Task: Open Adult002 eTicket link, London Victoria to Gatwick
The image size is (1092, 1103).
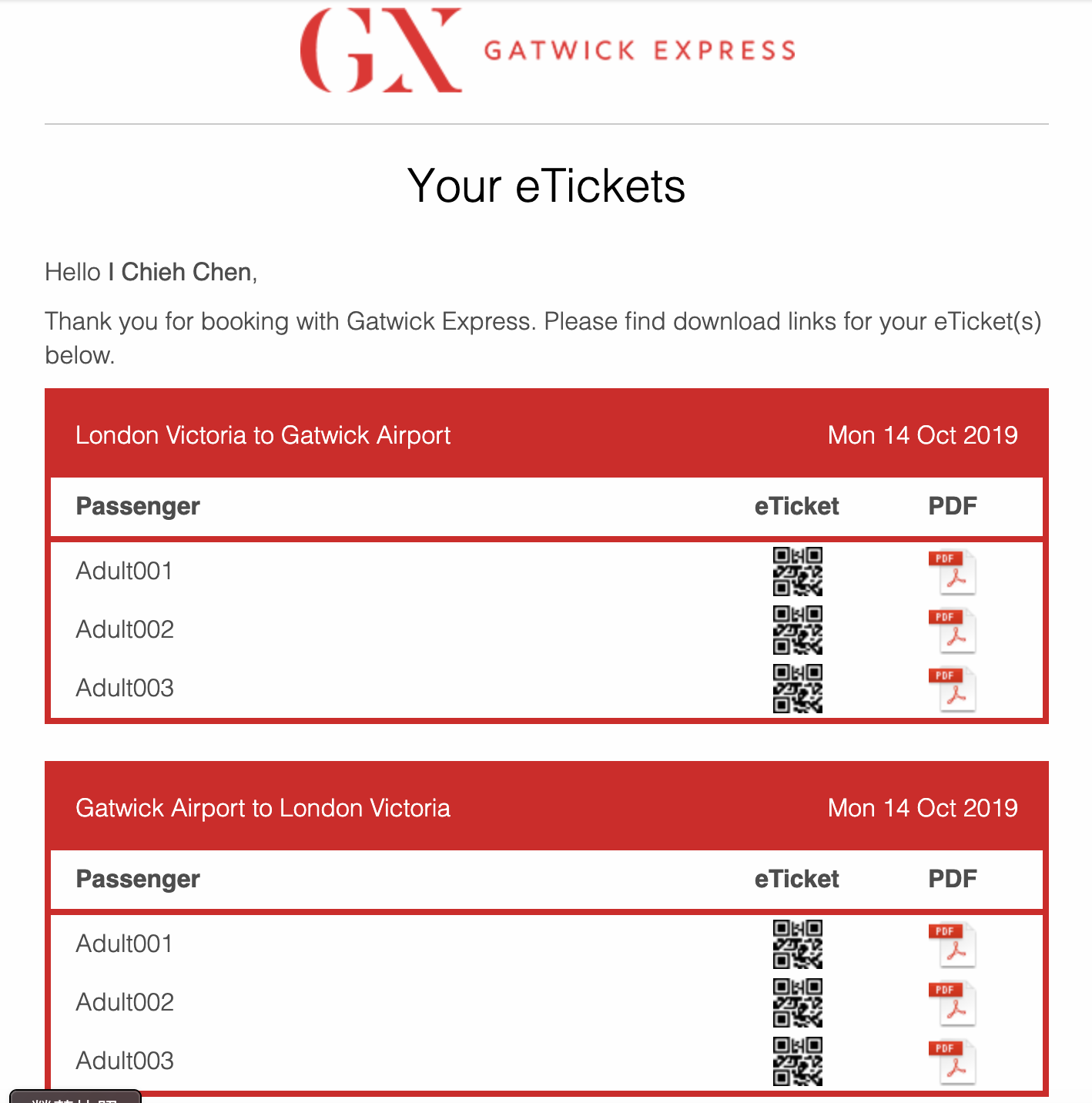Action: [x=797, y=630]
